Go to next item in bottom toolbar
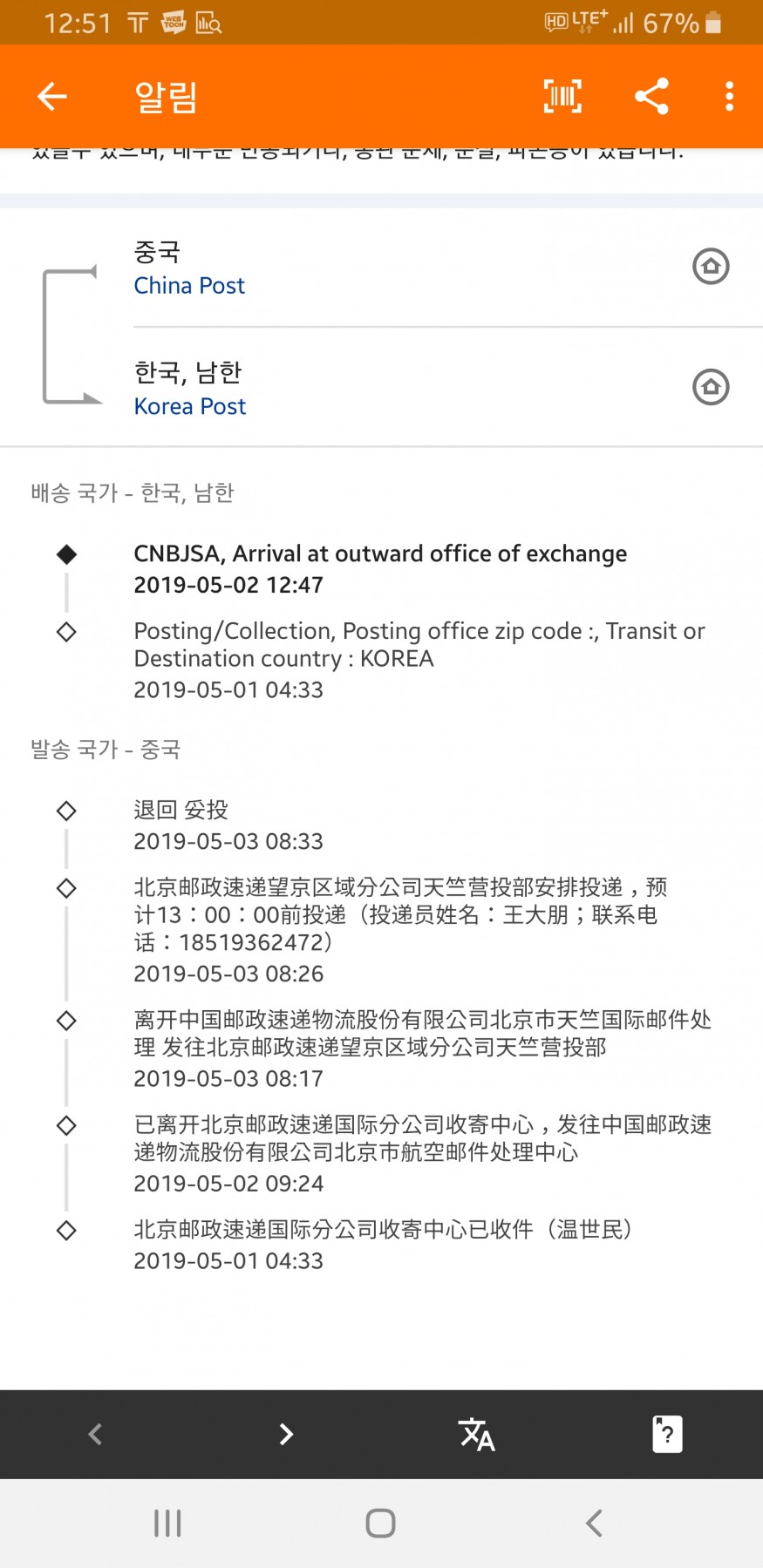Screen dimensions: 763x1568 286,1434
